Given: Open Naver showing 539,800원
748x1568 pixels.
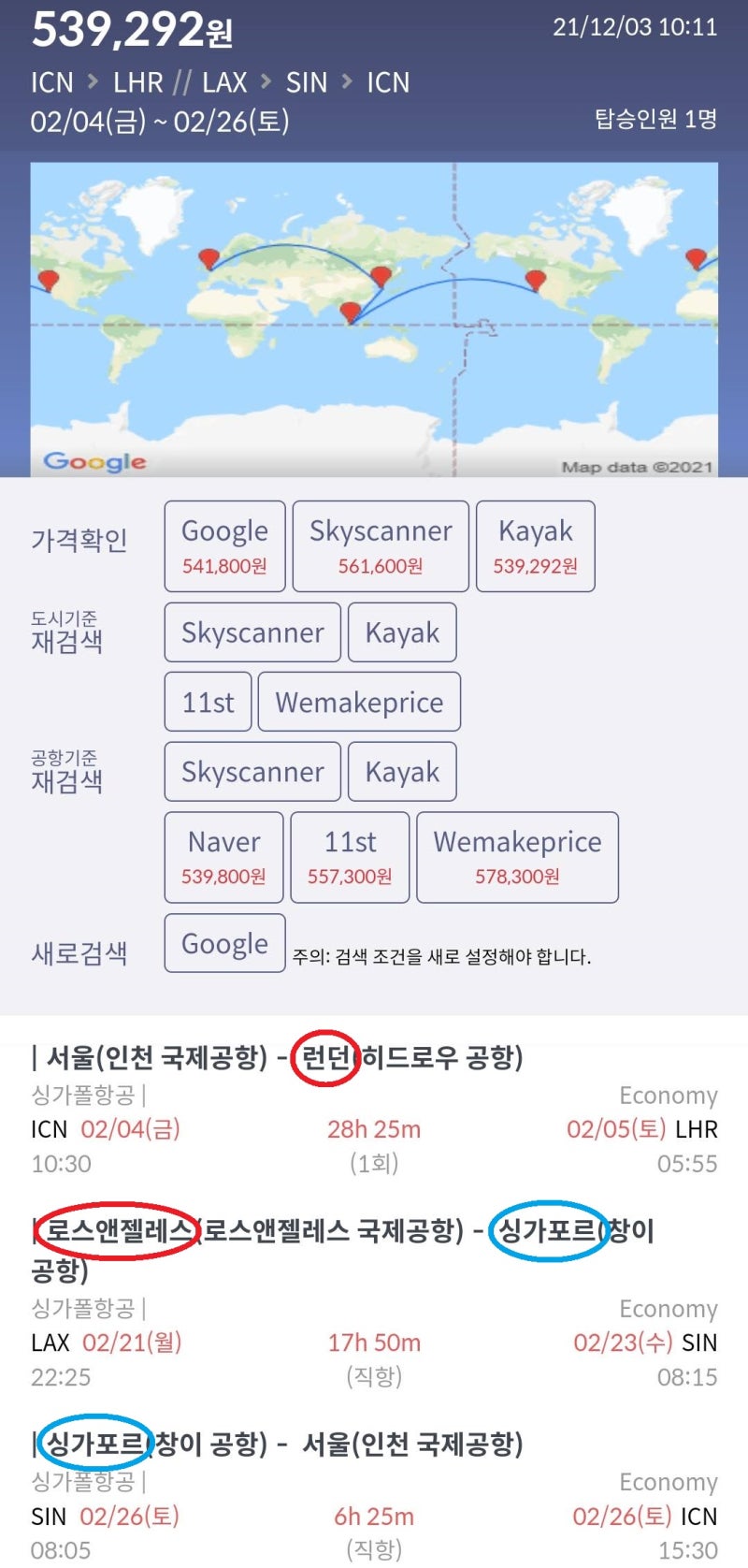Looking at the screenshot, I should click(x=223, y=857).
